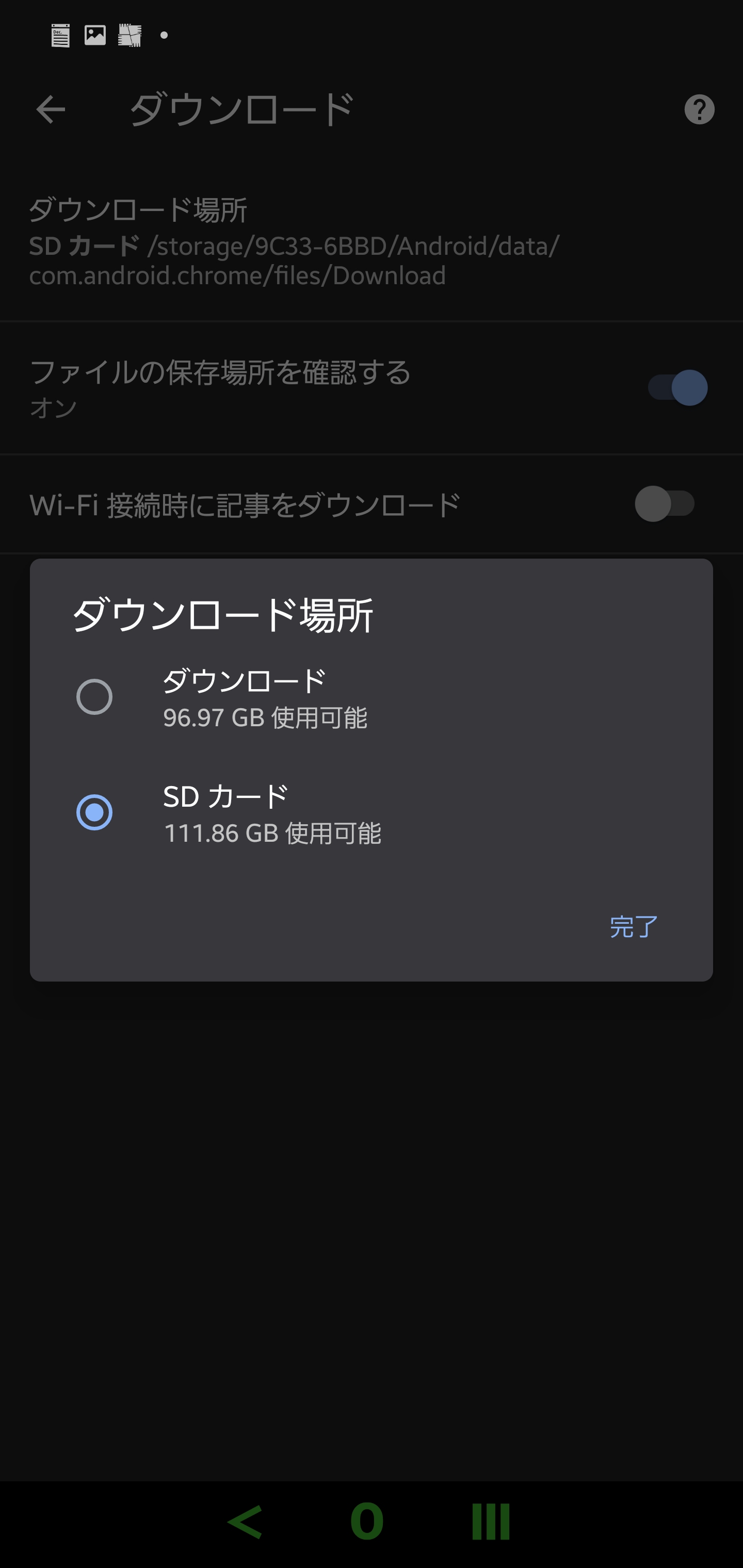Tap the system back navigation button
The width and height of the screenshot is (743, 1568).
pos(244,1522)
